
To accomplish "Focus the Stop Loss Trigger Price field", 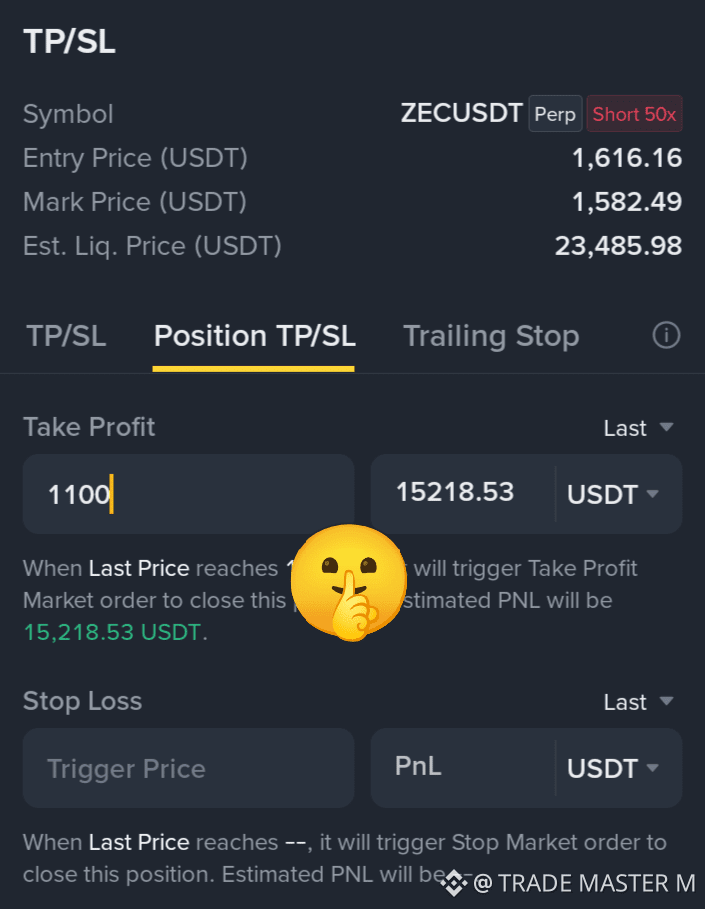I will 188,768.
